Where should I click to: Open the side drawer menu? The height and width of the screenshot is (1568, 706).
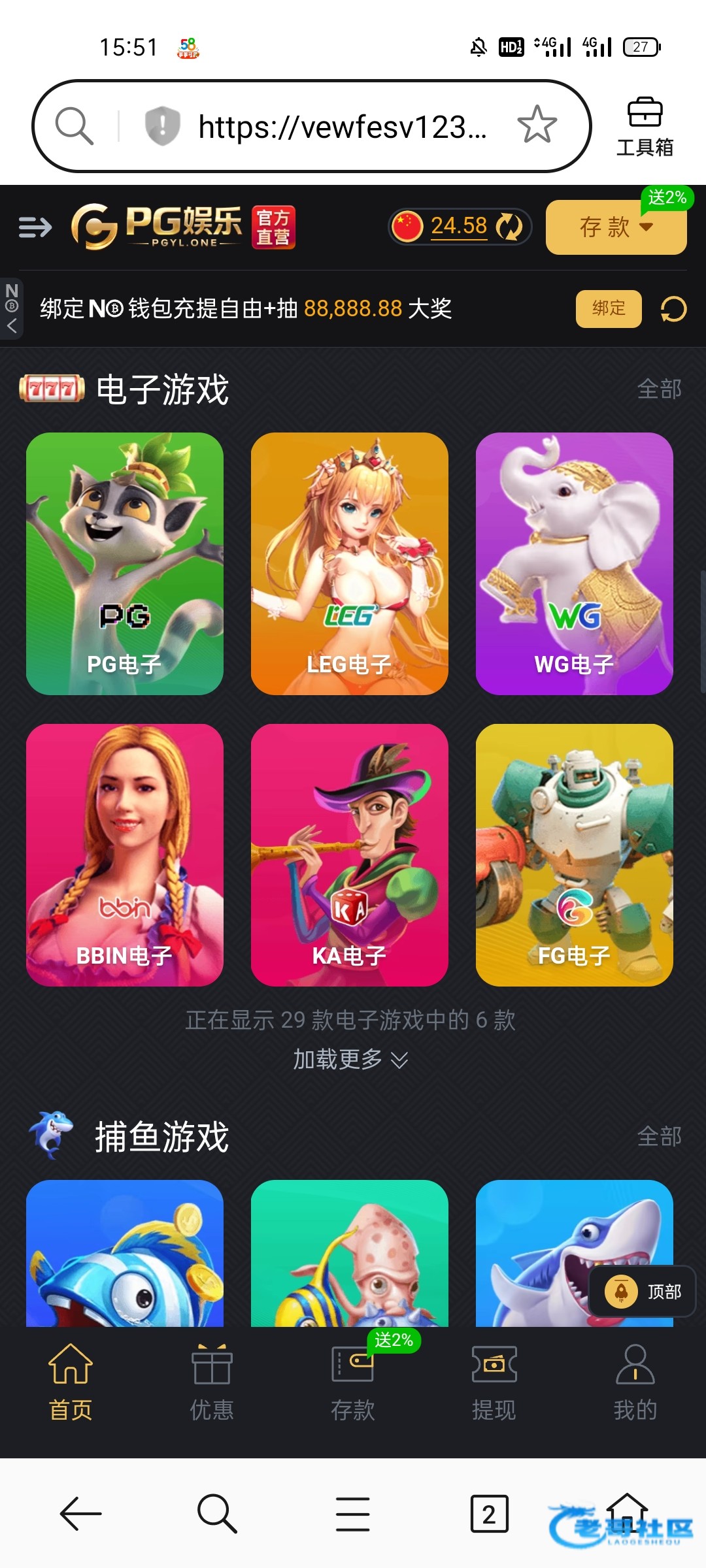coord(35,227)
